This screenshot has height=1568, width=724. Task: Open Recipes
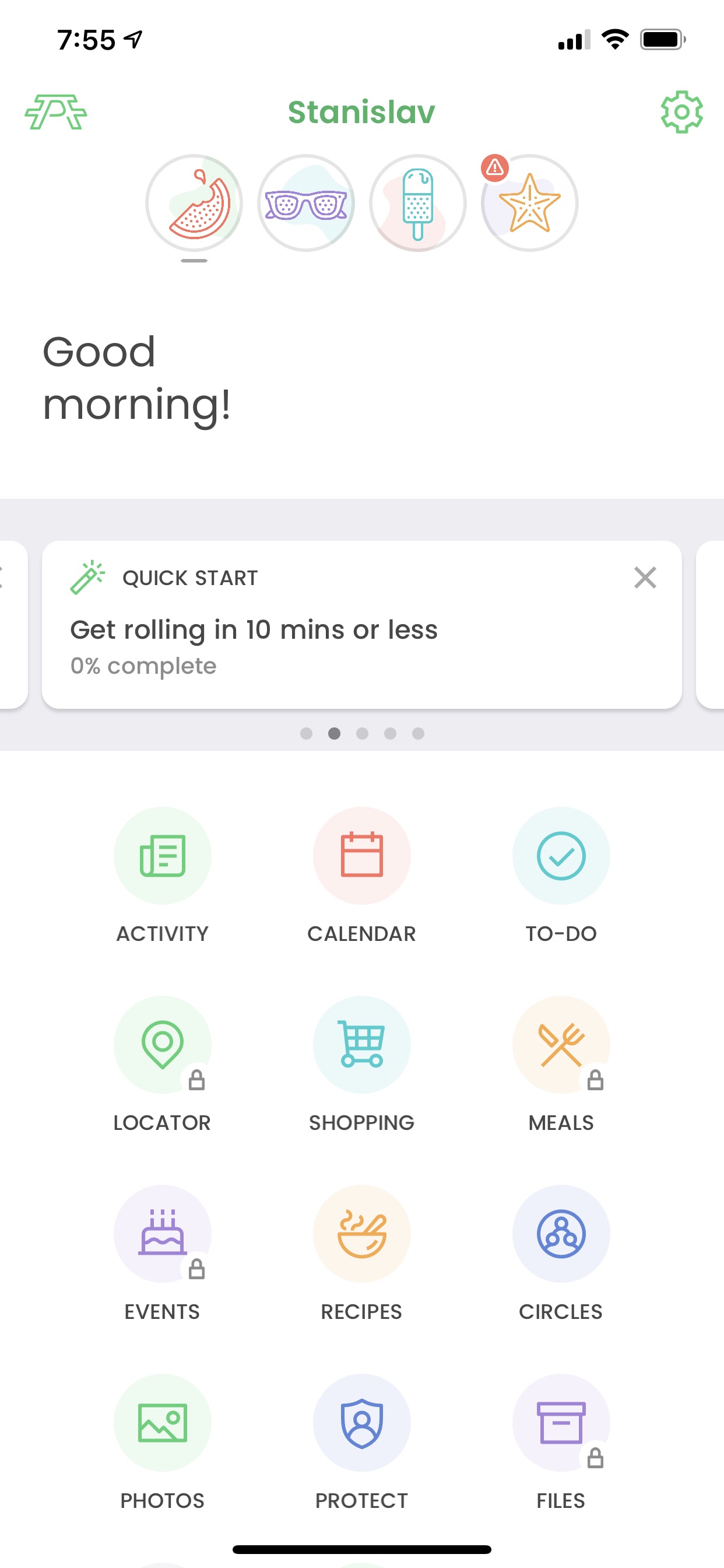tap(362, 1252)
